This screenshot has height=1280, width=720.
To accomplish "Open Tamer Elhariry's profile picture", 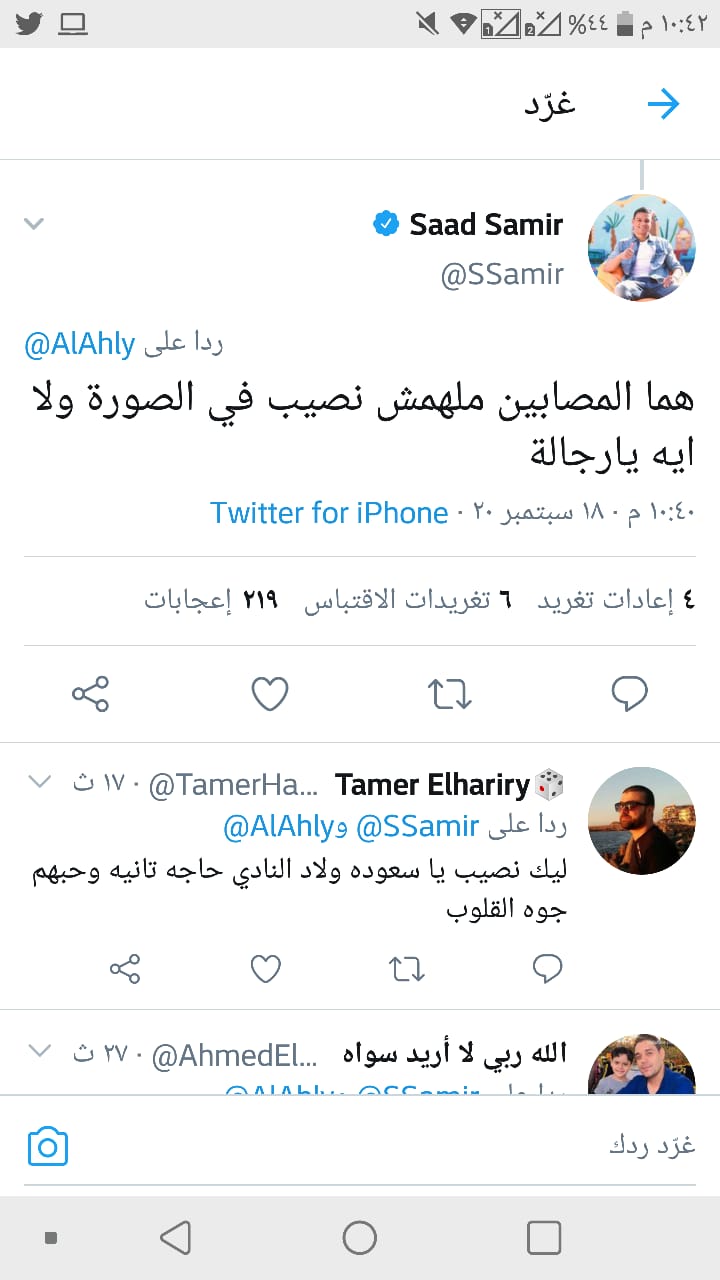I will point(641,822).
